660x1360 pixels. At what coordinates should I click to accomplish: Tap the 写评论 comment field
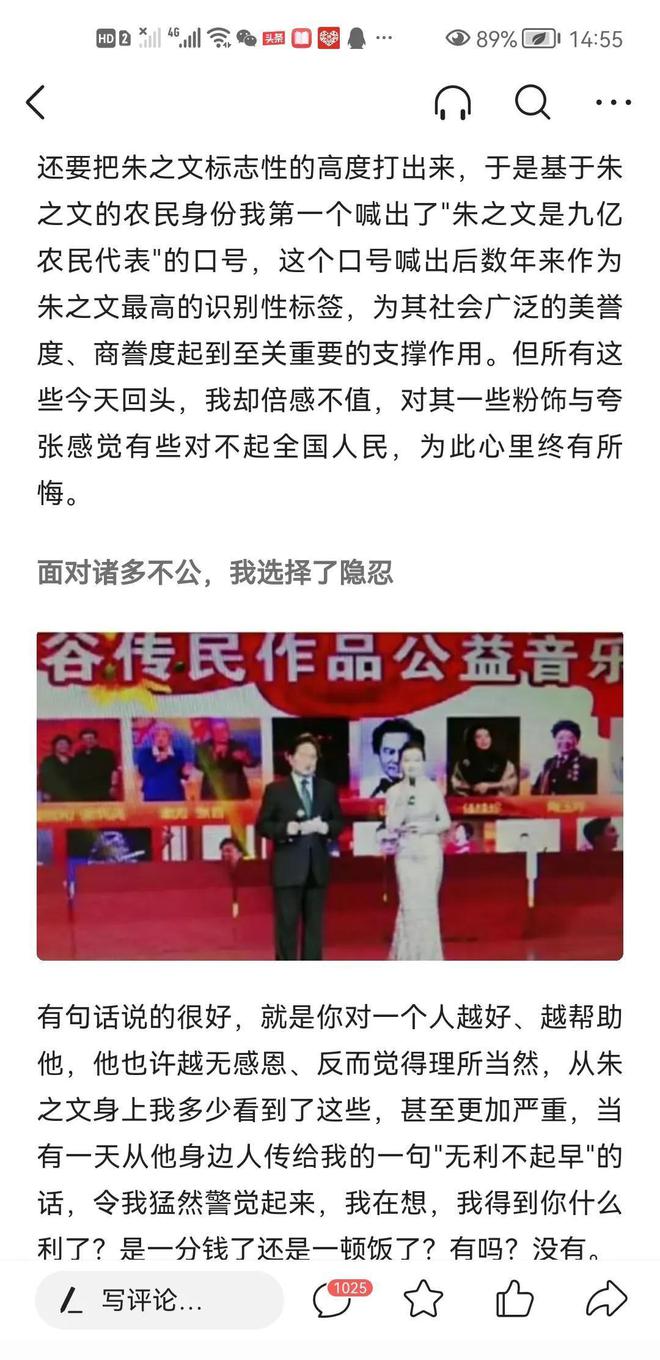(x=160, y=1300)
